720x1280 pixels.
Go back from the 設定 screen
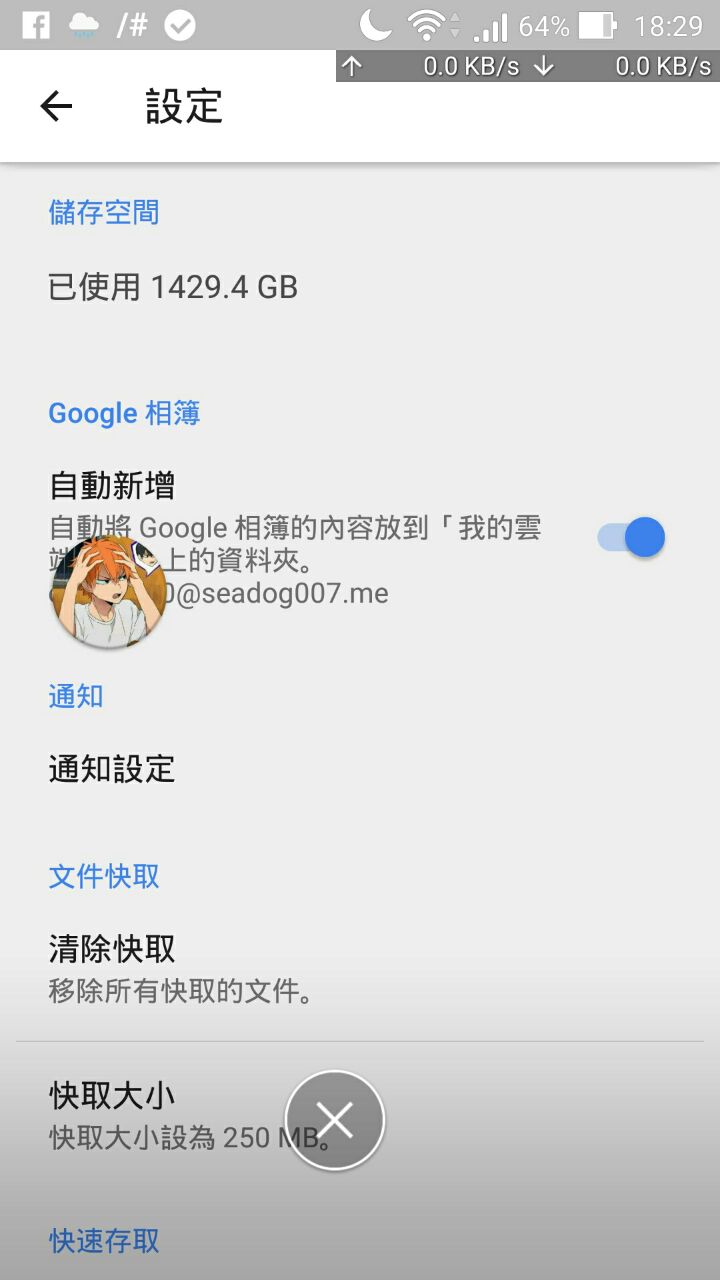(x=56, y=107)
